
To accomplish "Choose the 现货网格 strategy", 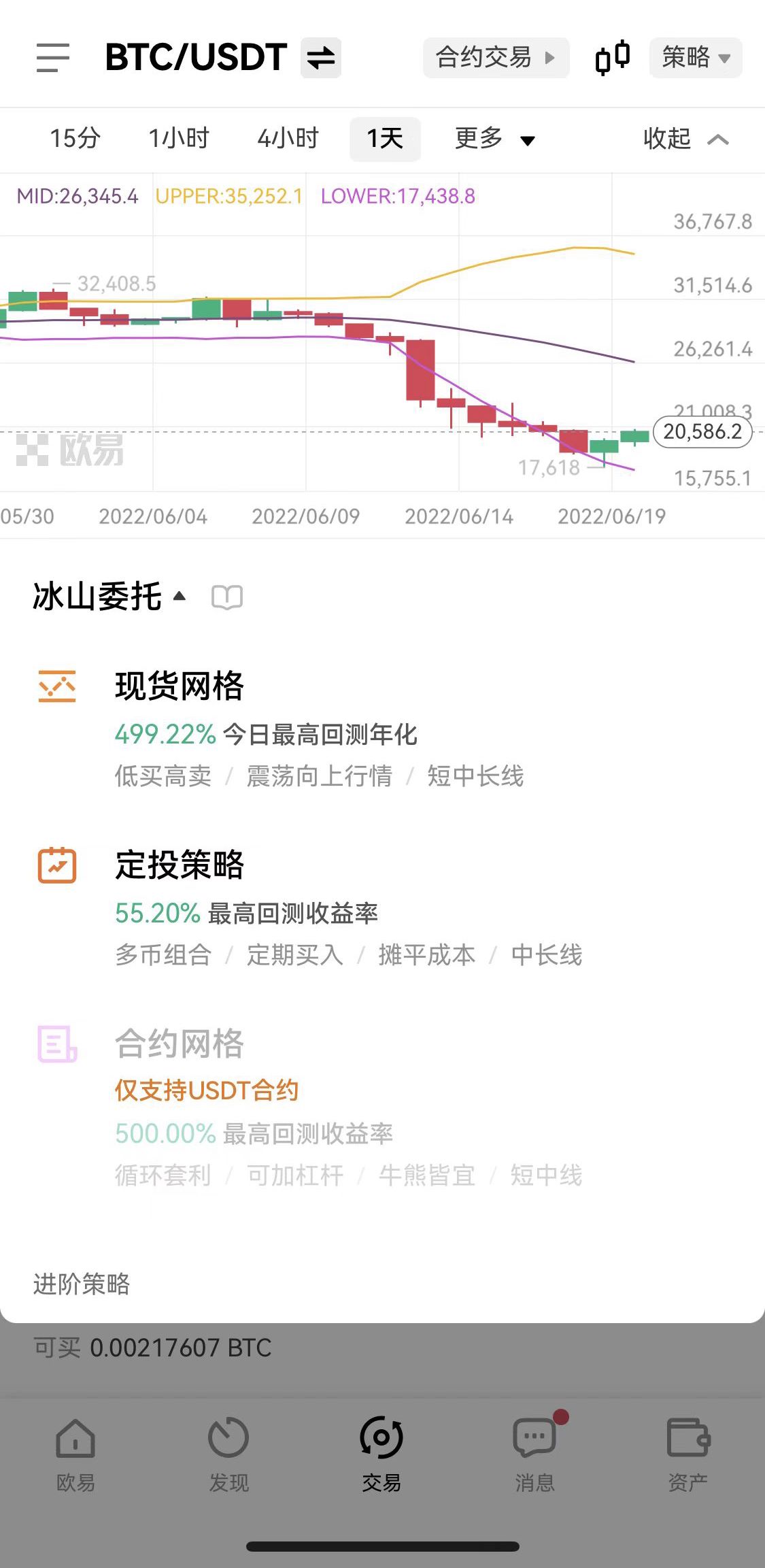I will 180,686.
